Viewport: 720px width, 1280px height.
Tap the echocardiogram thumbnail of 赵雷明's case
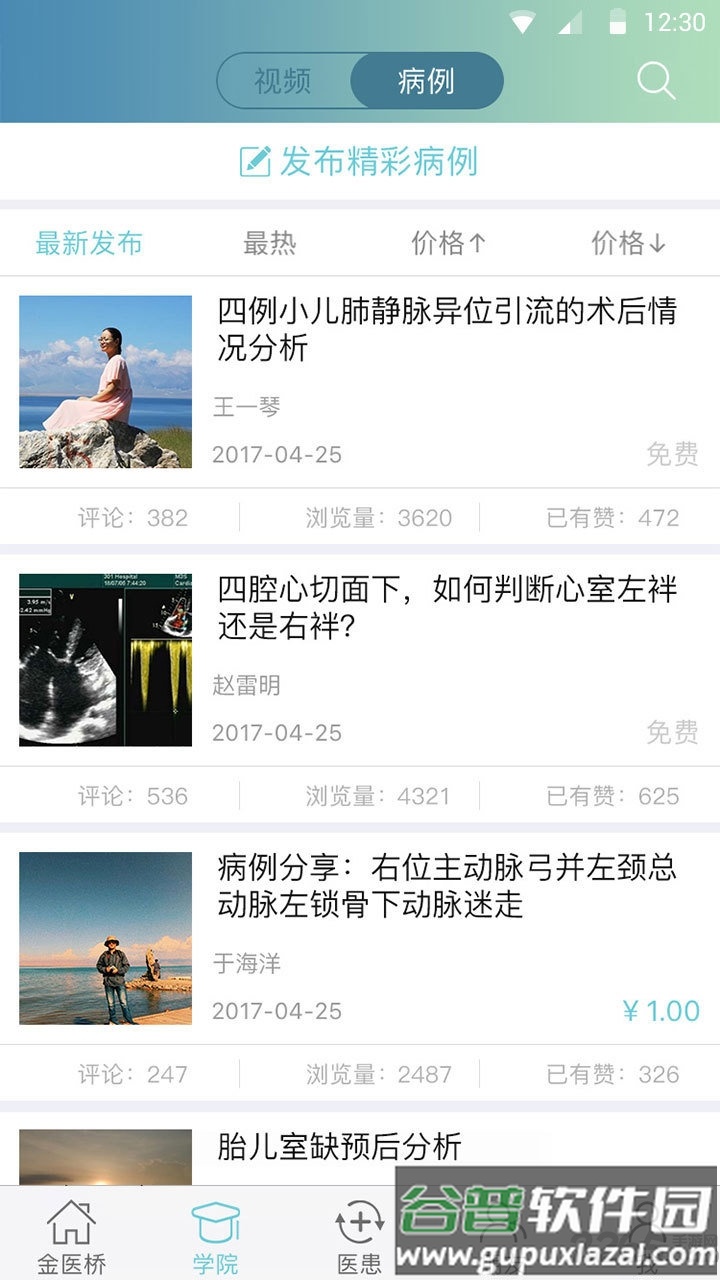click(105, 660)
